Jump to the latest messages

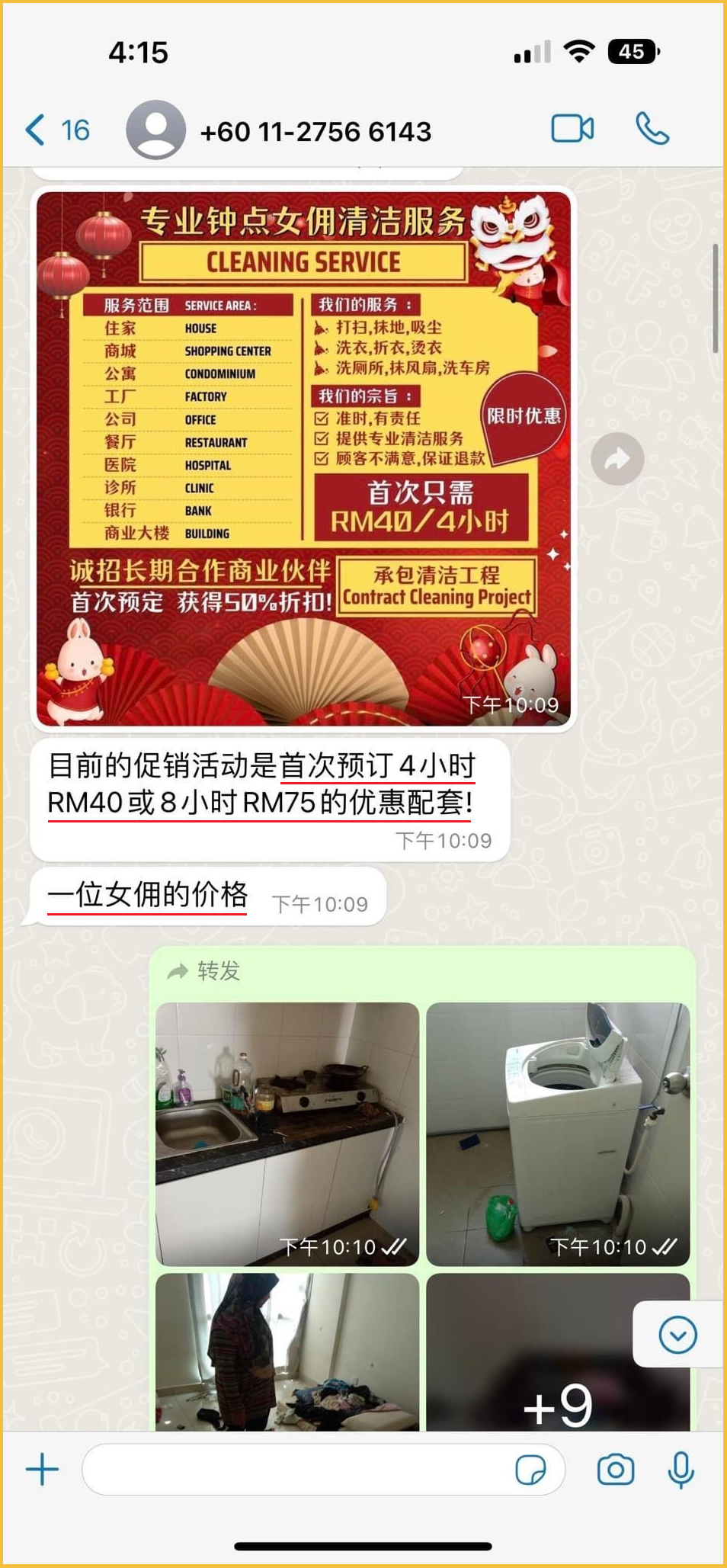677,1335
